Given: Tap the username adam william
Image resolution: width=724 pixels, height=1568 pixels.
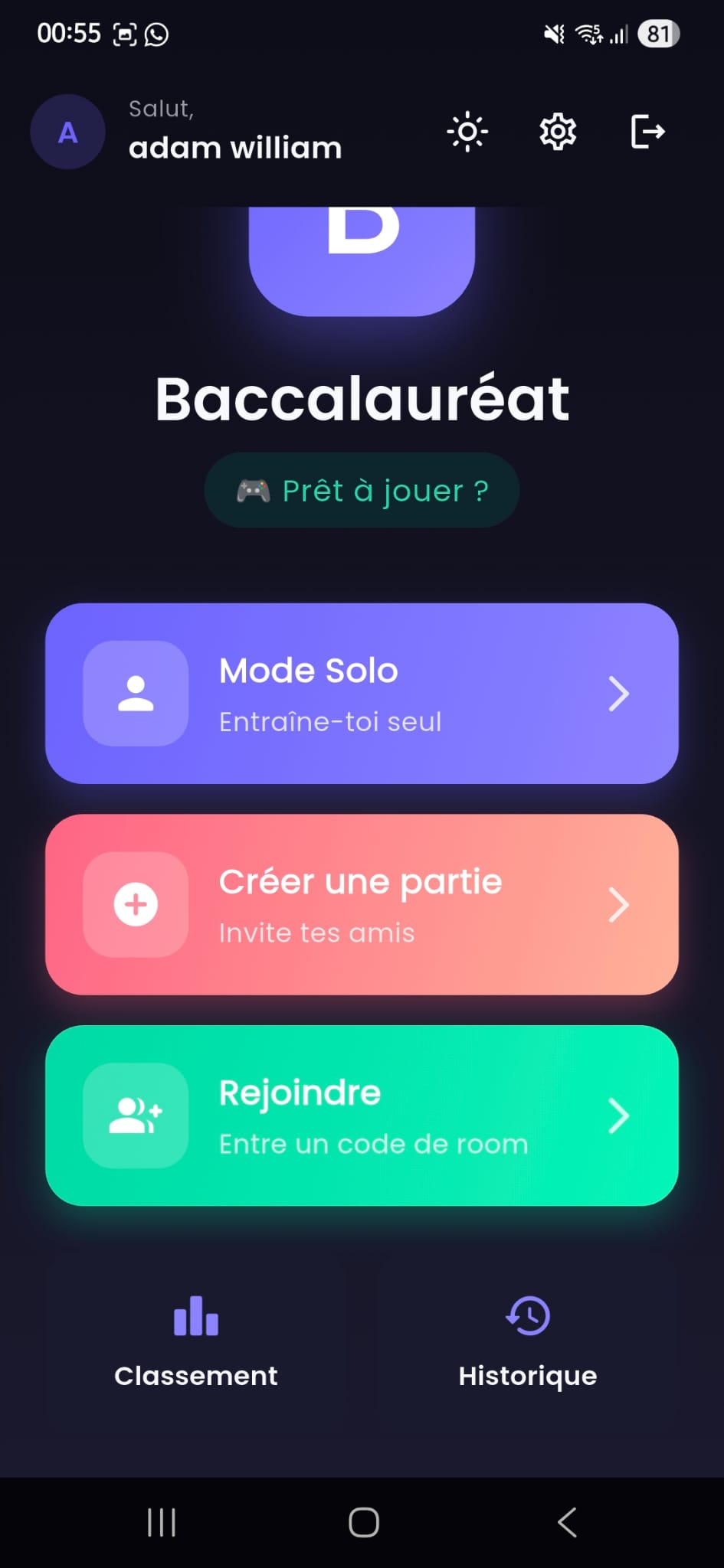Looking at the screenshot, I should [236, 147].
